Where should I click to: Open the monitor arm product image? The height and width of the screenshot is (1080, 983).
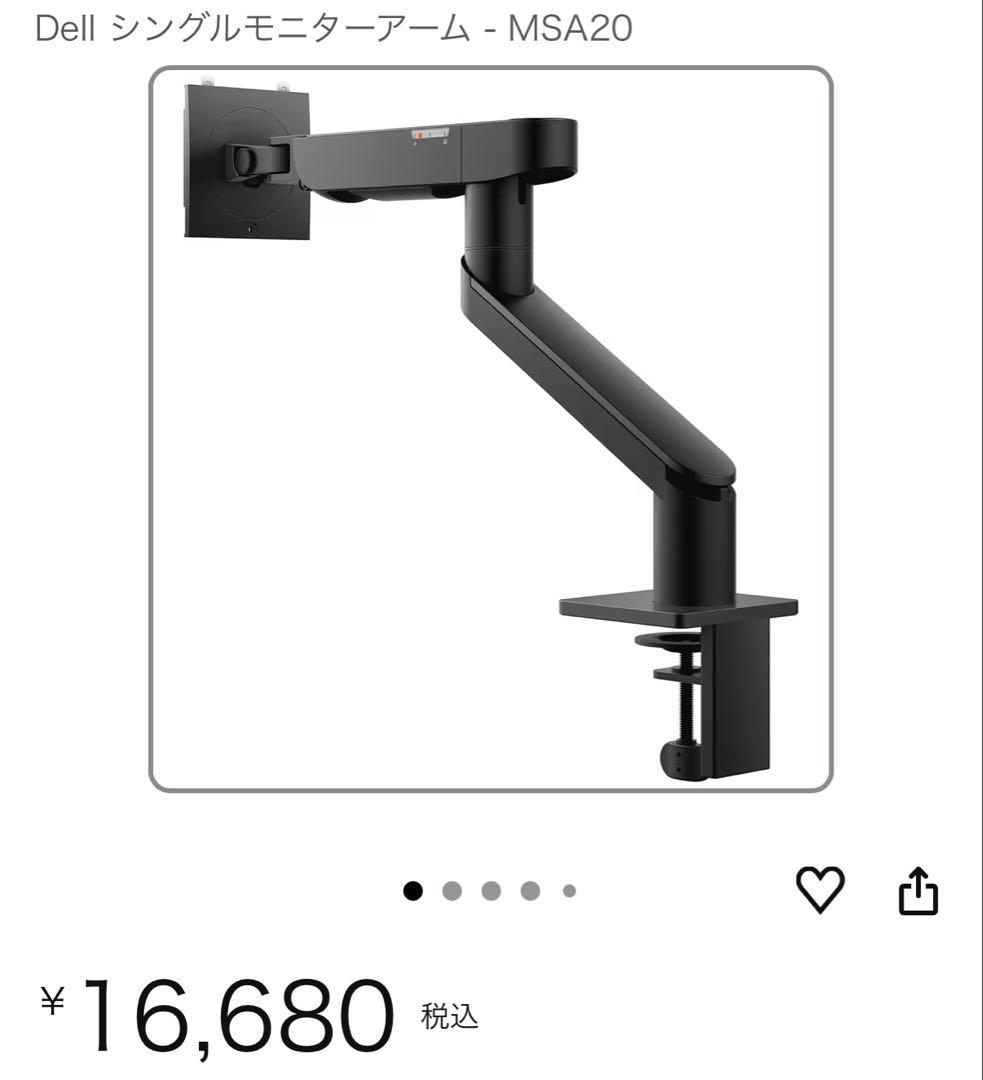490,429
